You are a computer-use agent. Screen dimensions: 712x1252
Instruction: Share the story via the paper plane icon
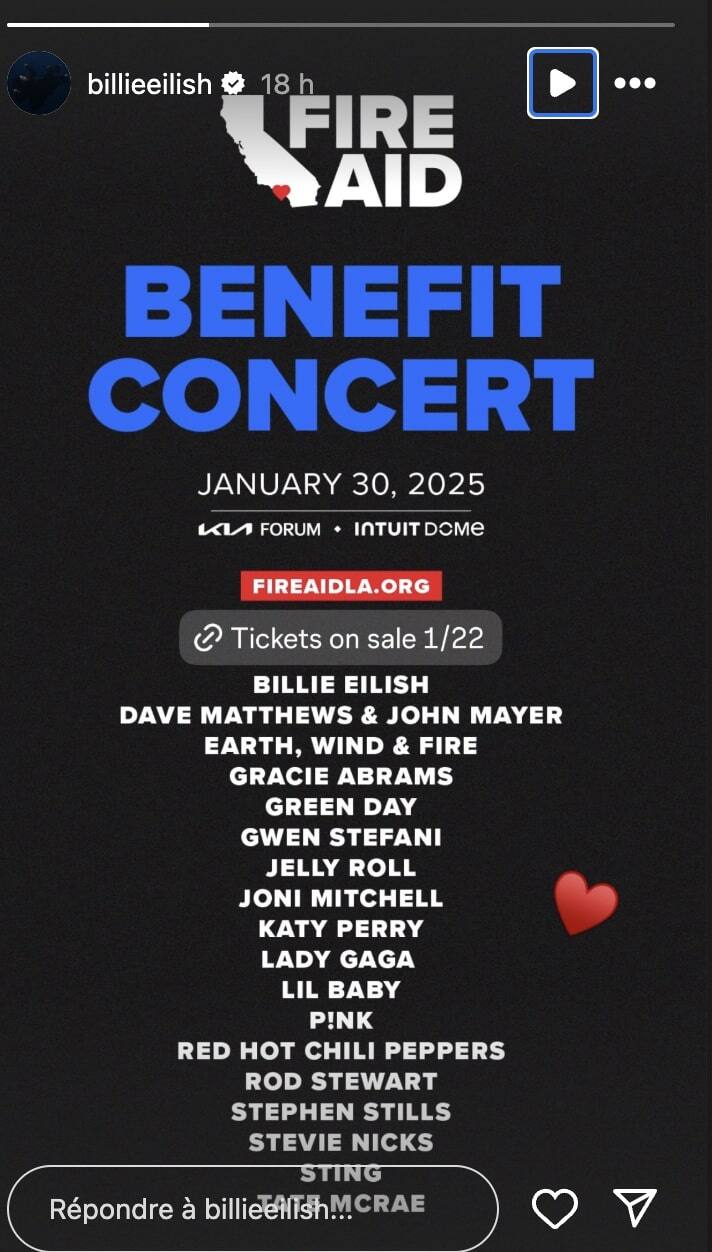pos(635,1208)
